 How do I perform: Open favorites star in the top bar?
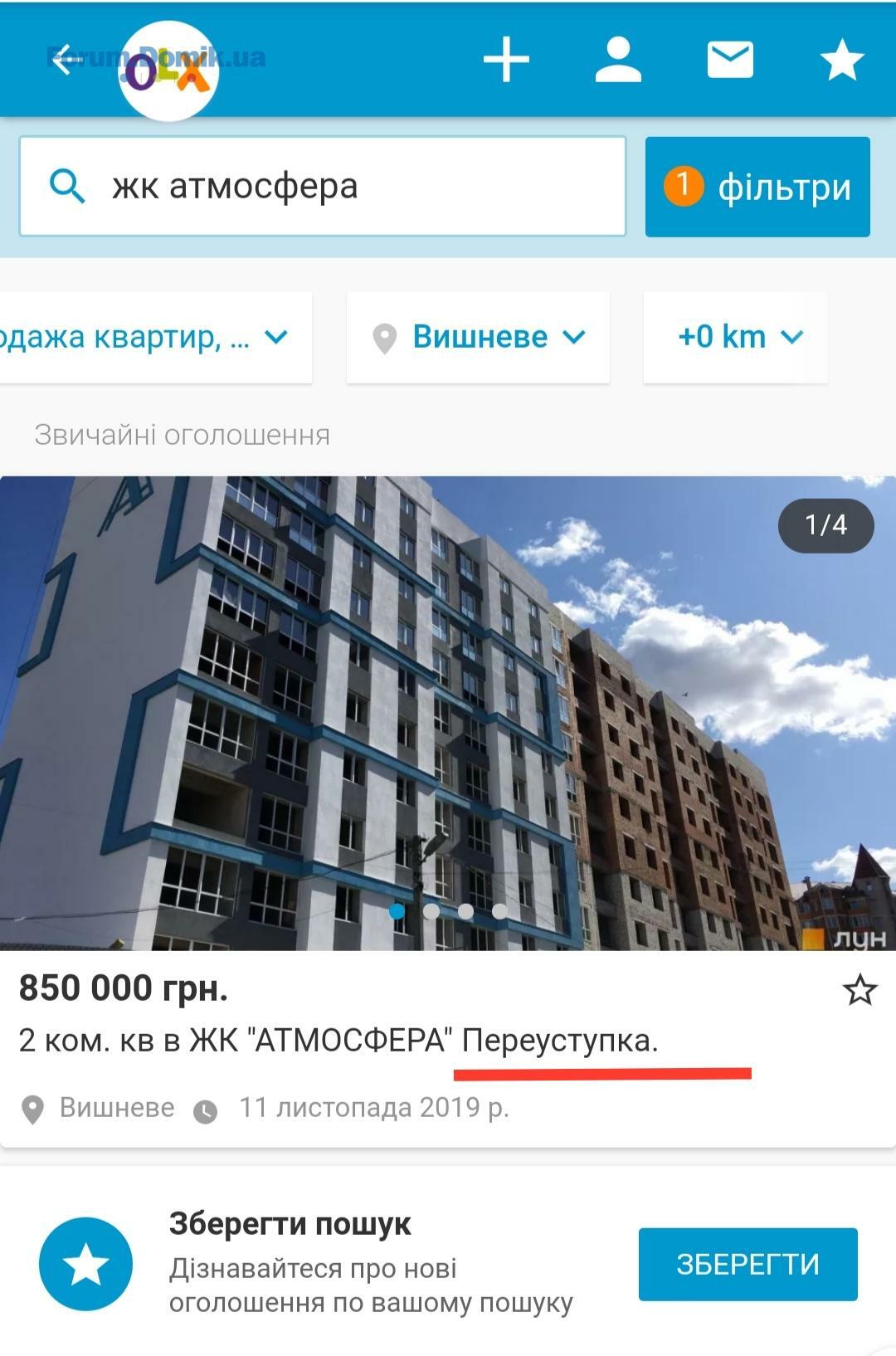(841, 60)
